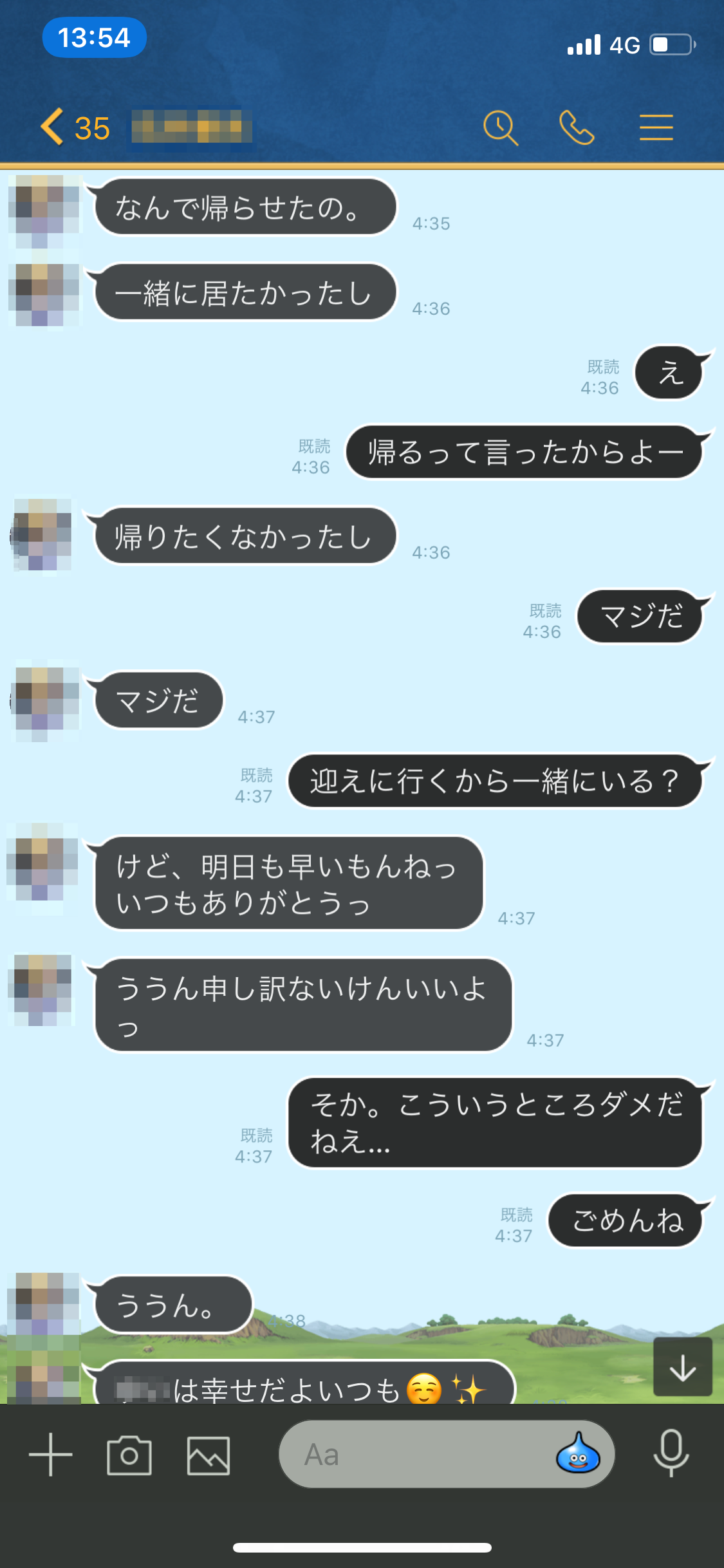Record a voice message
724x1568 pixels.
671,1453
